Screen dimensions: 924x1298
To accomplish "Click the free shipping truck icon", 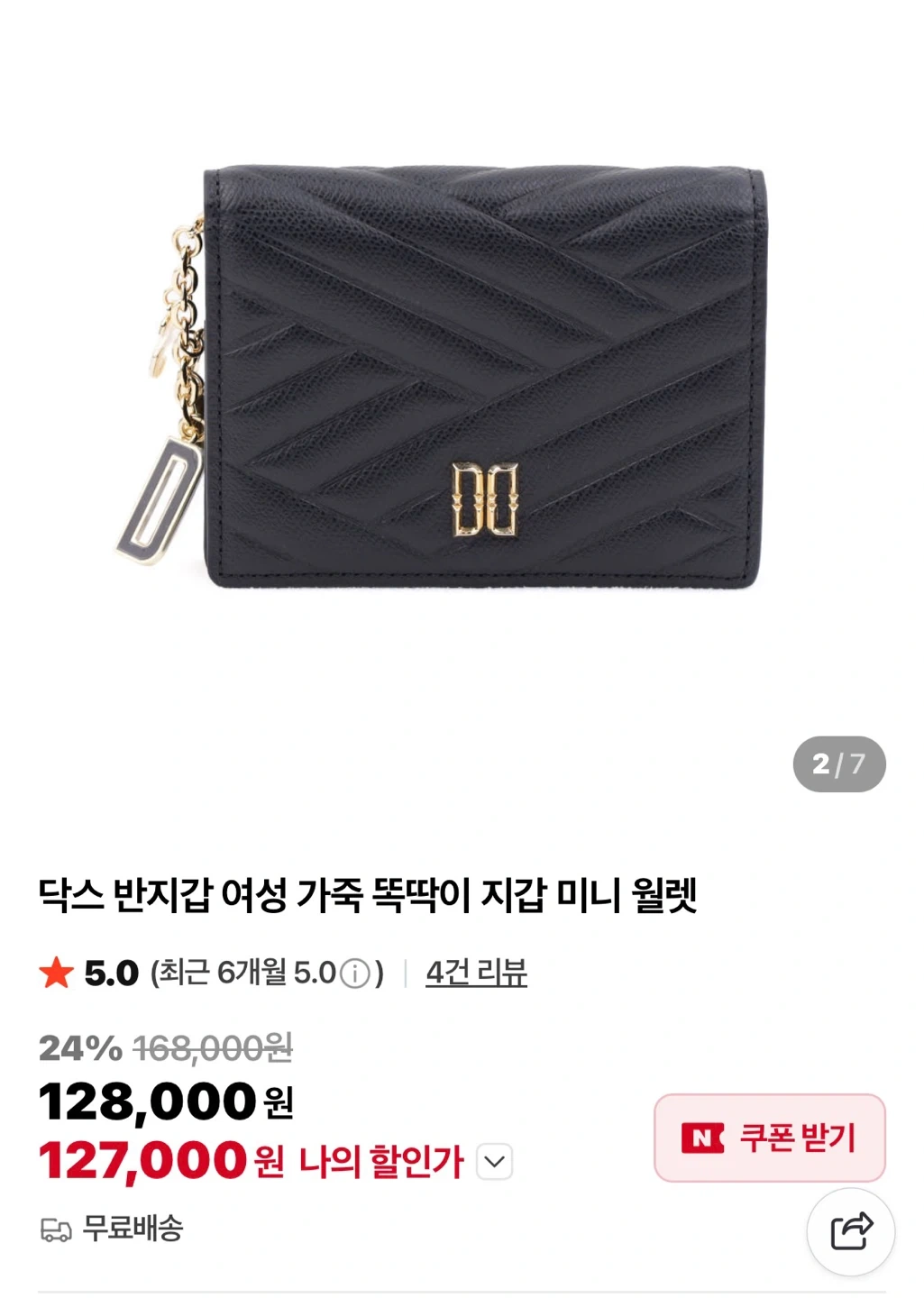I will coord(57,1228).
